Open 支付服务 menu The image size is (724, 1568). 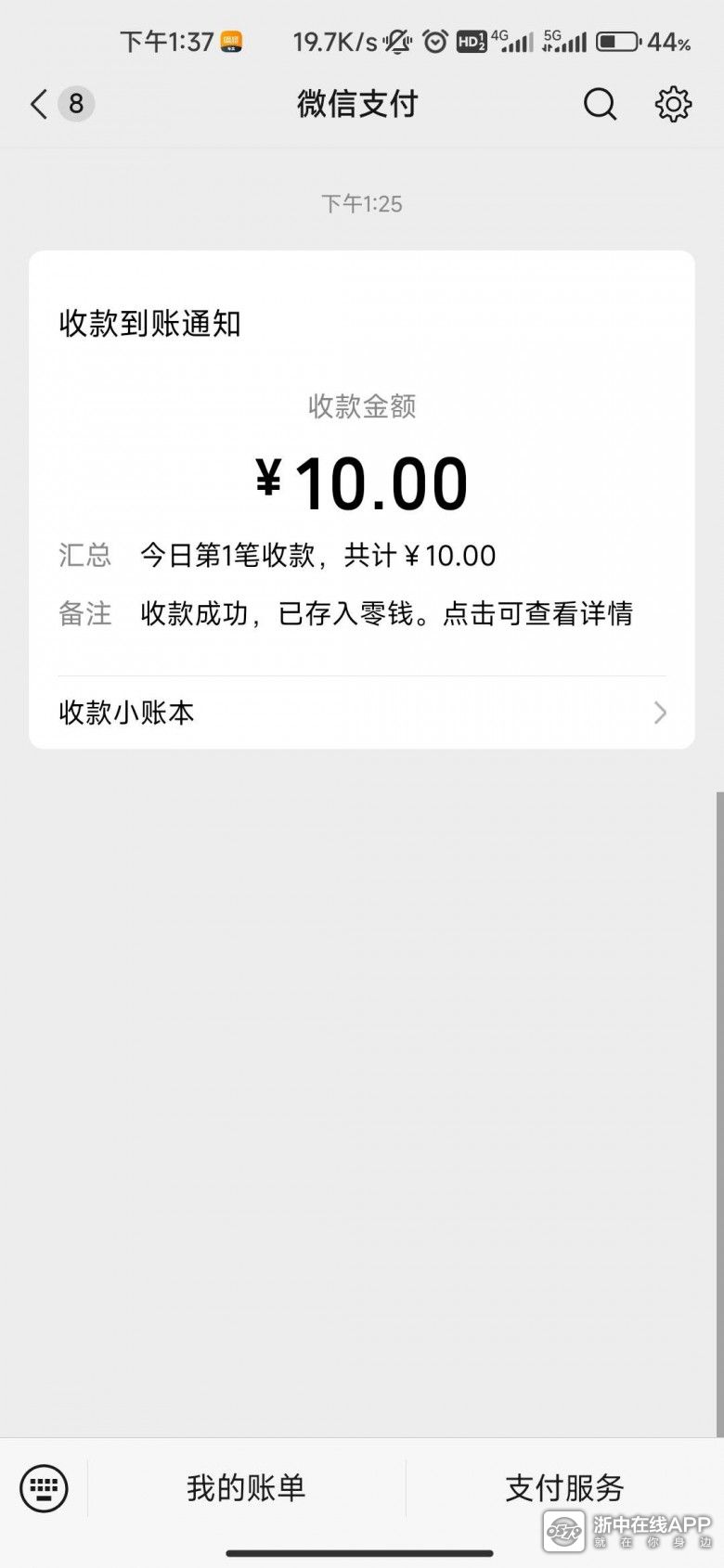click(x=564, y=1487)
